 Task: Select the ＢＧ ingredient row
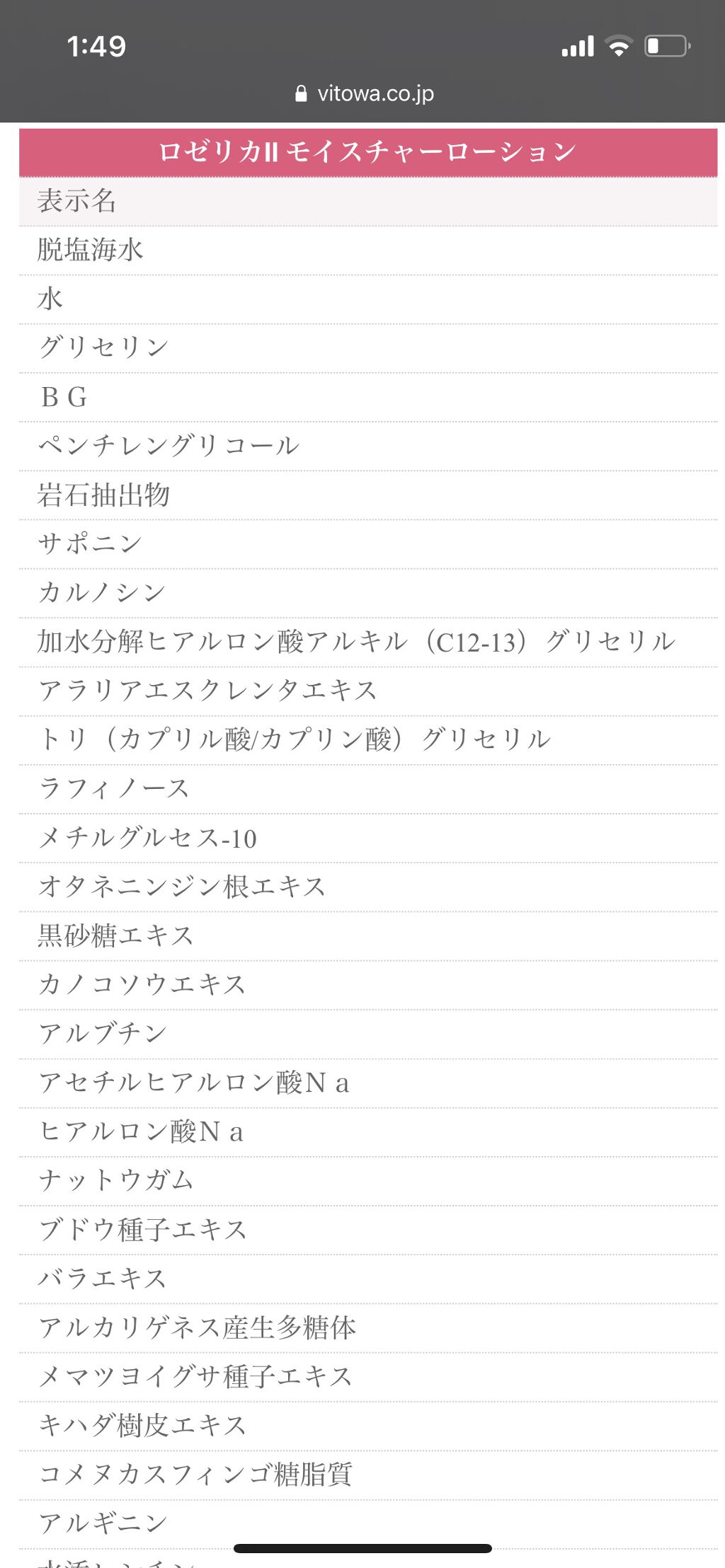click(66, 396)
